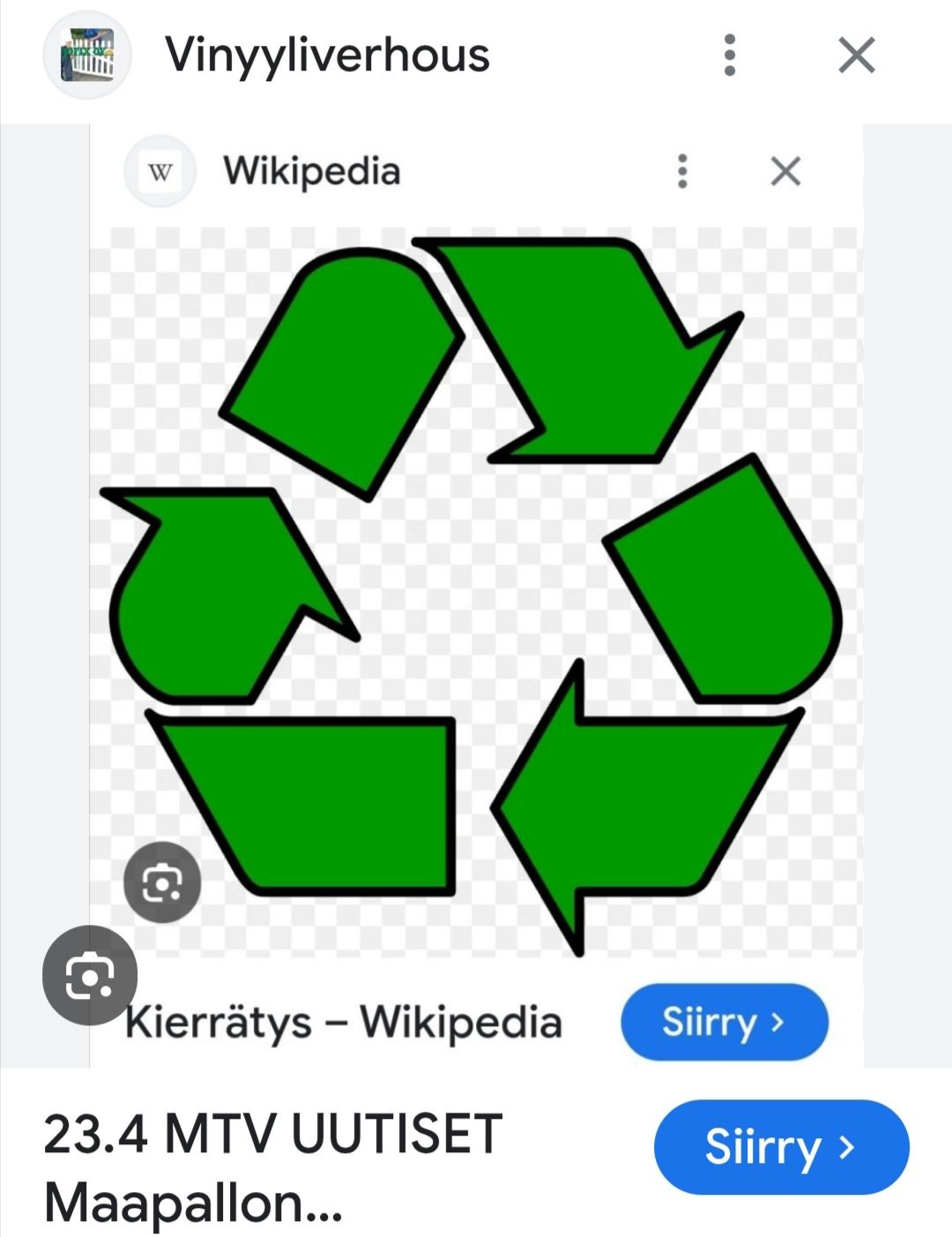Tap the blue Siirry button next to MTV UUTISET
Viewport: 952px width, 1237px height.
[781, 1146]
